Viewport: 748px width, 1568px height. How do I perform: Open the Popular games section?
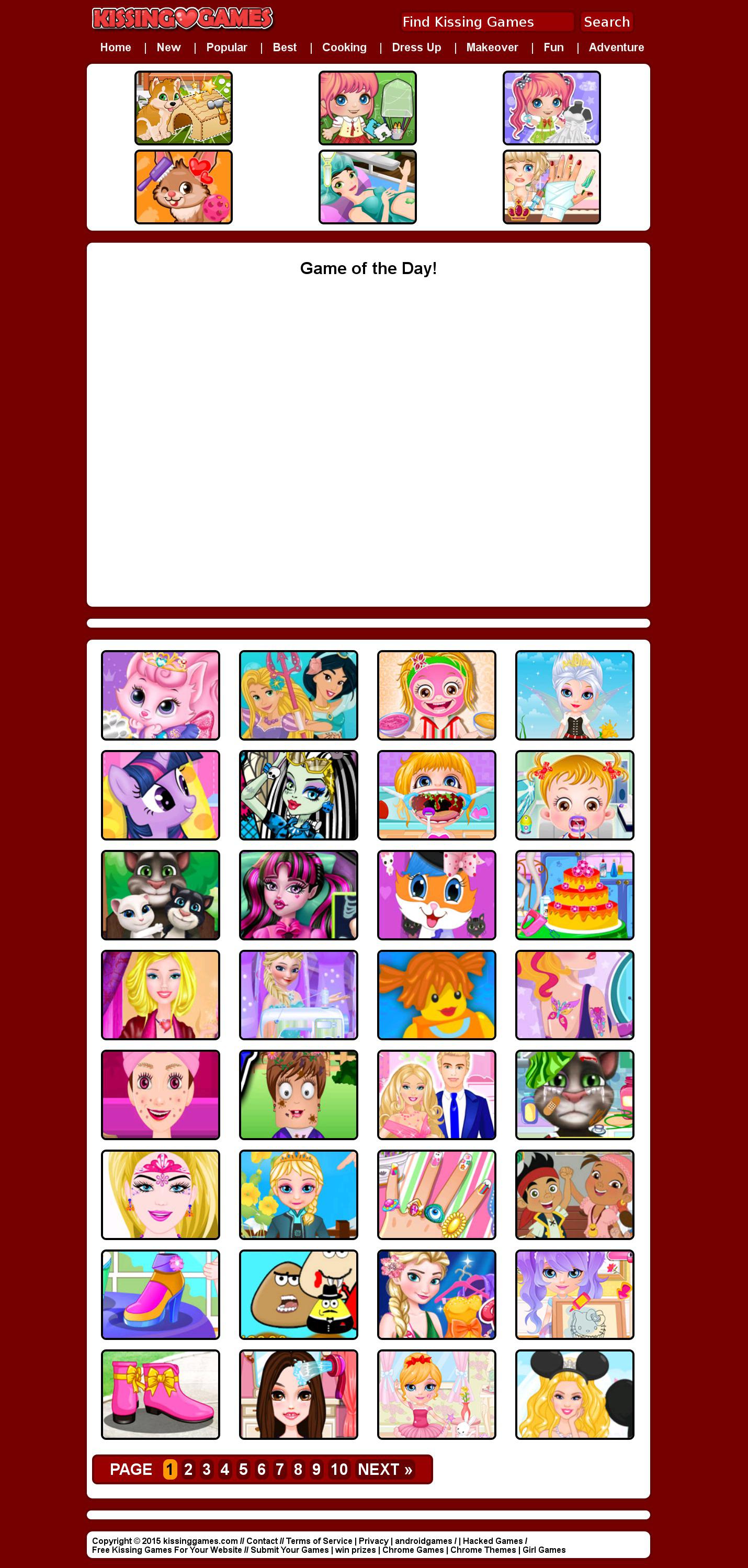[x=226, y=48]
